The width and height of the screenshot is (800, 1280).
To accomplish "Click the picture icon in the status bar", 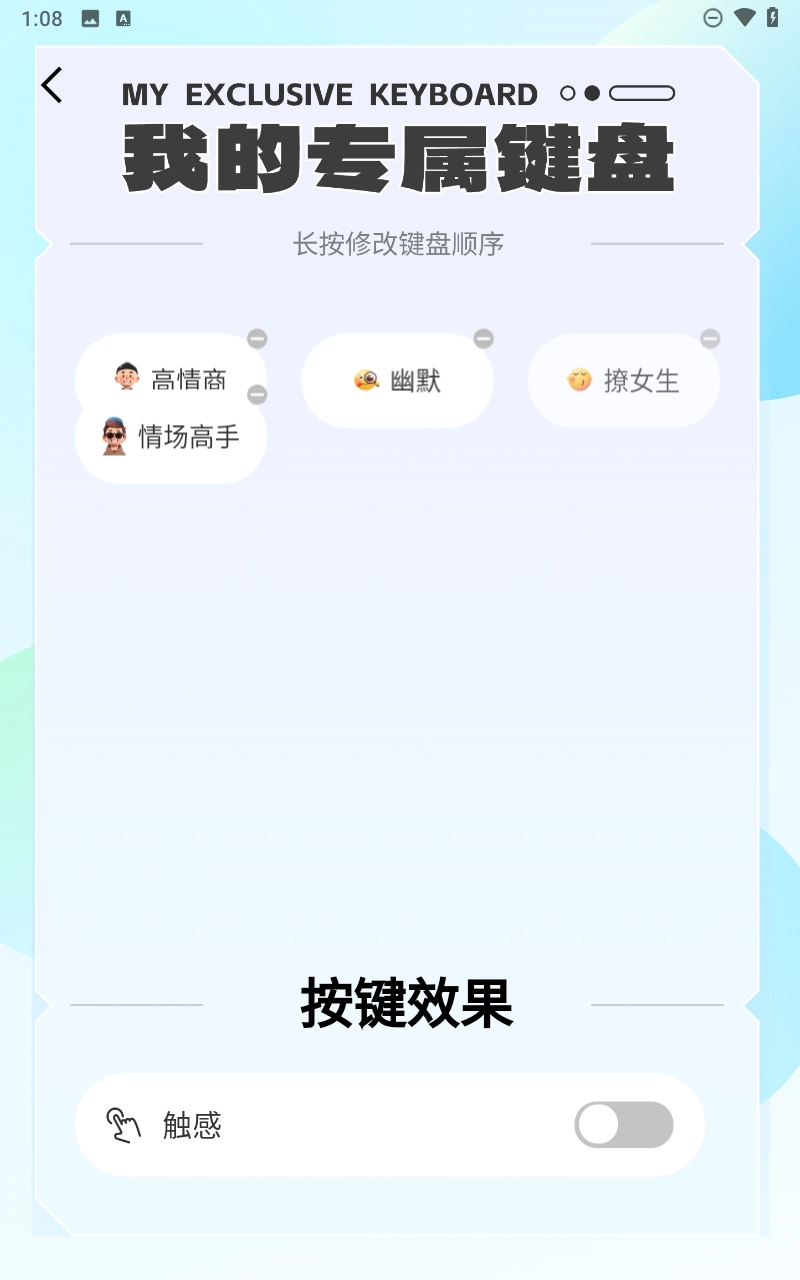I will (91, 17).
